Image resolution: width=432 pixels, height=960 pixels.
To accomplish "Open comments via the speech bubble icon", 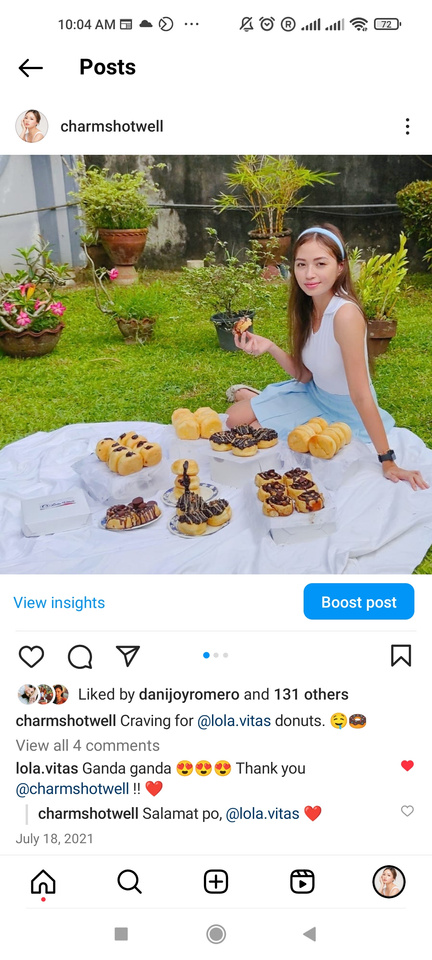I will (x=80, y=656).
